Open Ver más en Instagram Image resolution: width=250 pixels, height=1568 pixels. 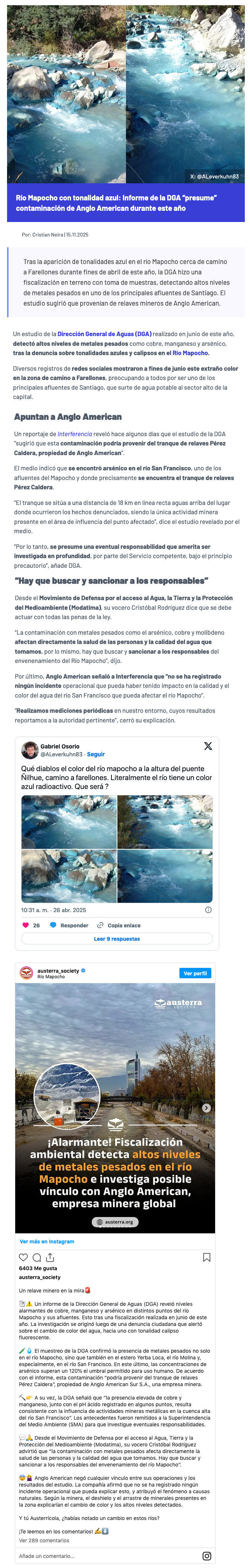point(47,1241)
